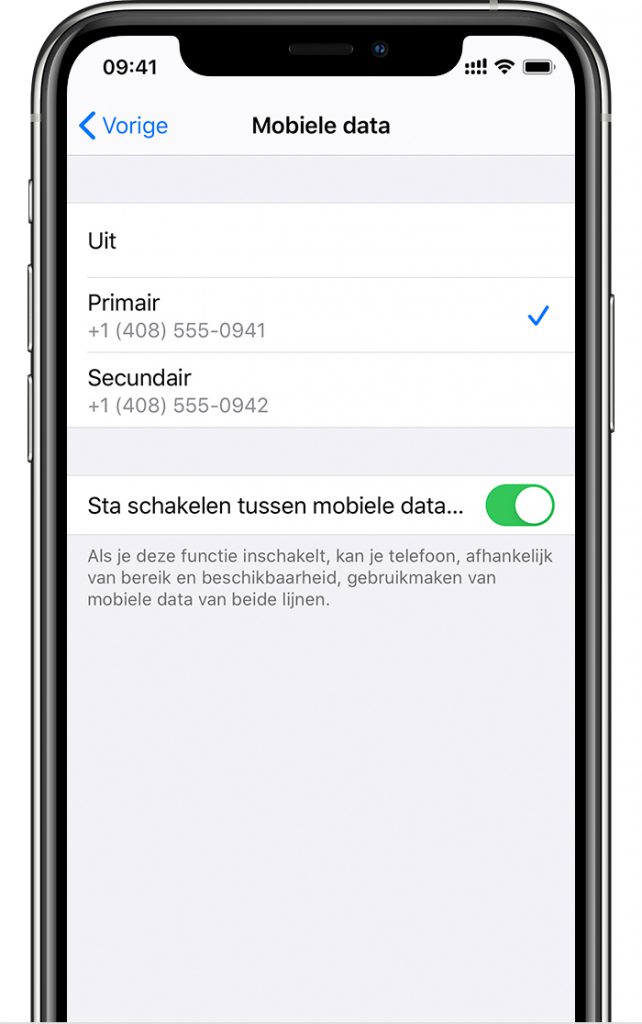The height and width of the screenshot is (1024, 642).
Task: Select Secundair line for mobile data
Action: point(320,390)
